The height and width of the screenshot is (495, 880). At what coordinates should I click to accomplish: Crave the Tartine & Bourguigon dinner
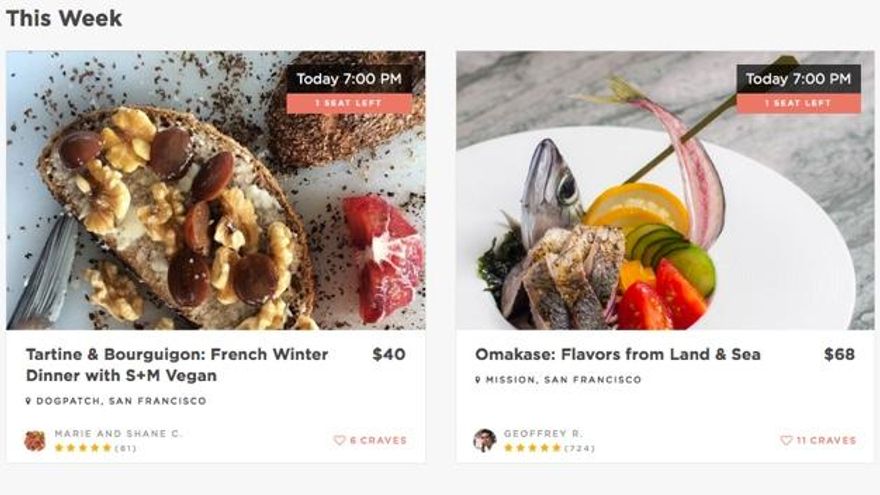[370, 440]
